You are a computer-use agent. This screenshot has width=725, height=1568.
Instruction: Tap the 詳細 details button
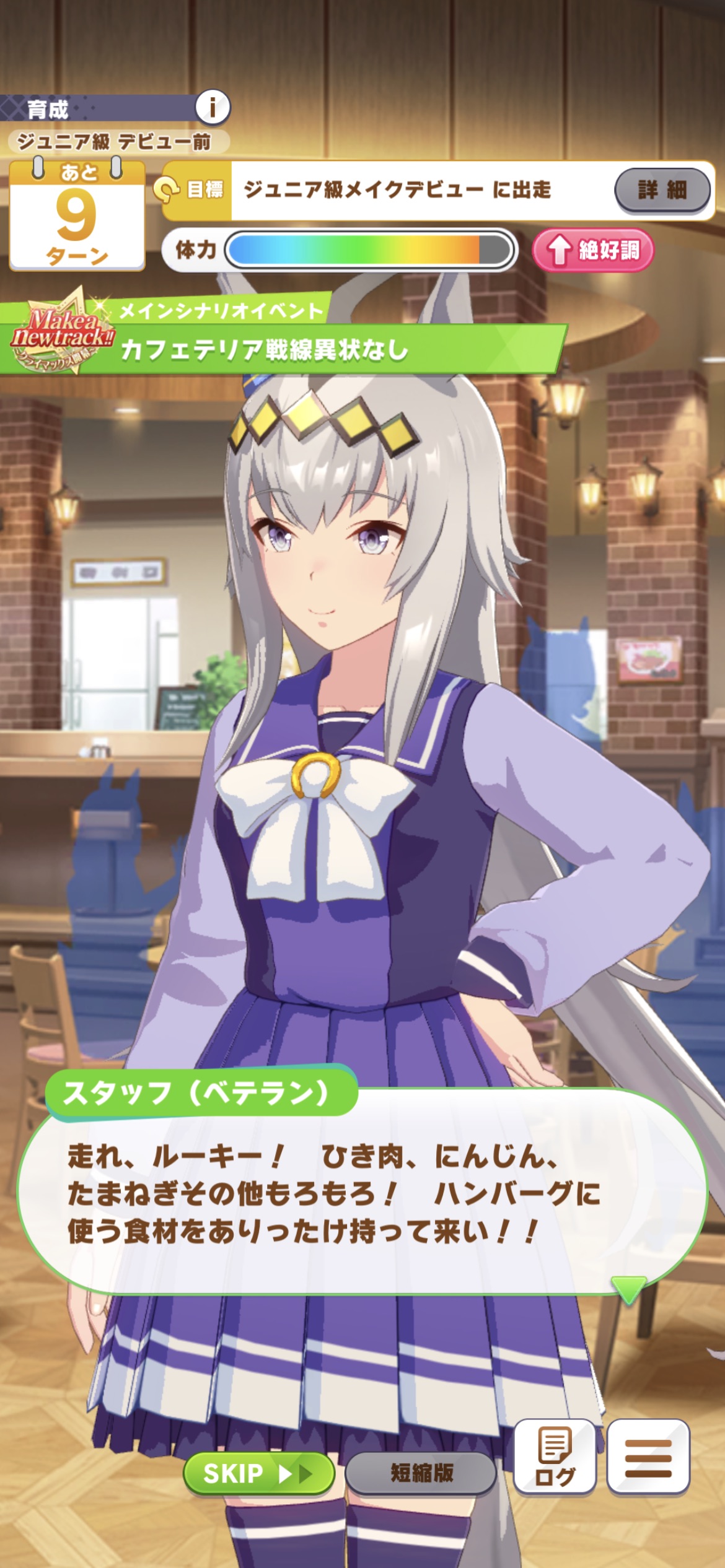(x=662, y=190)
